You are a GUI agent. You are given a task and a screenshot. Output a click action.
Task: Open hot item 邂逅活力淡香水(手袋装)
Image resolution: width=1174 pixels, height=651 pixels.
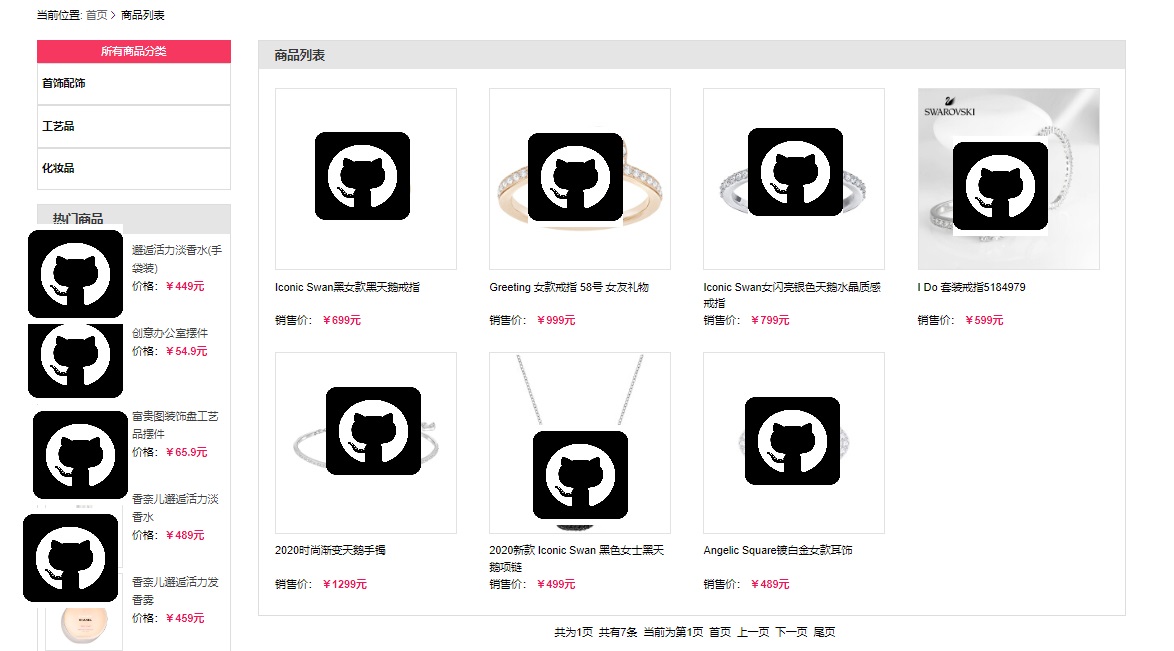(176, 250)
